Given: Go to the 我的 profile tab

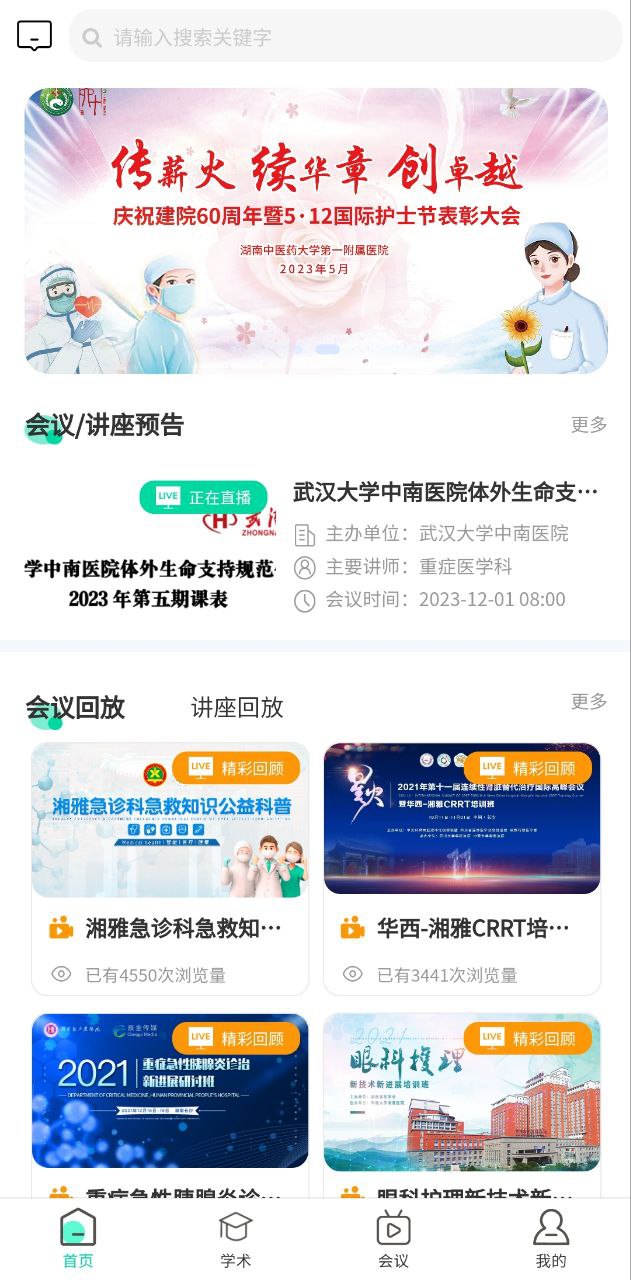Looking at the screenshot, I should pyautogui.click(x=551, y=1240).
